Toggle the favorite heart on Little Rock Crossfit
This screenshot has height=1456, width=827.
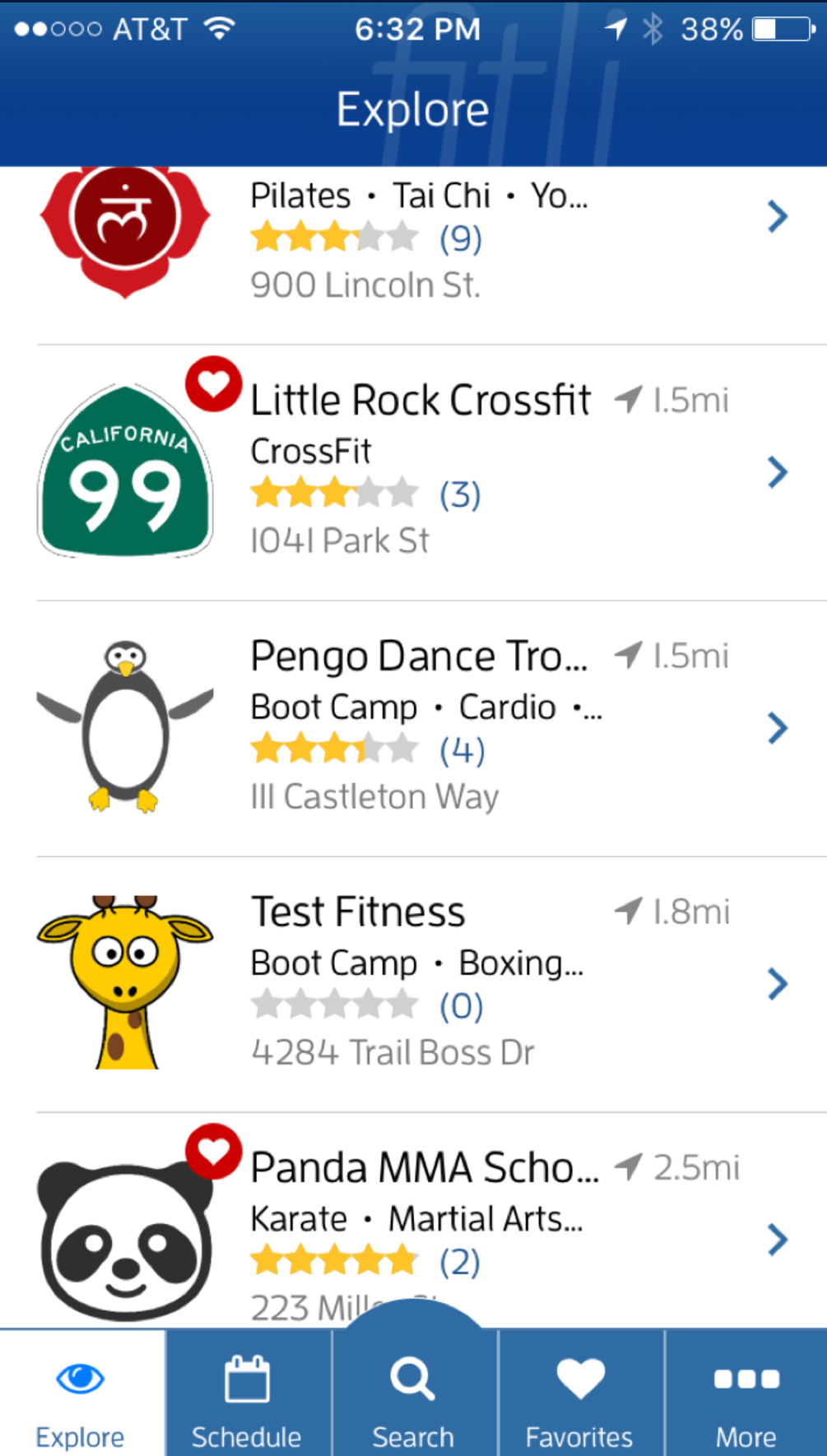213,384
